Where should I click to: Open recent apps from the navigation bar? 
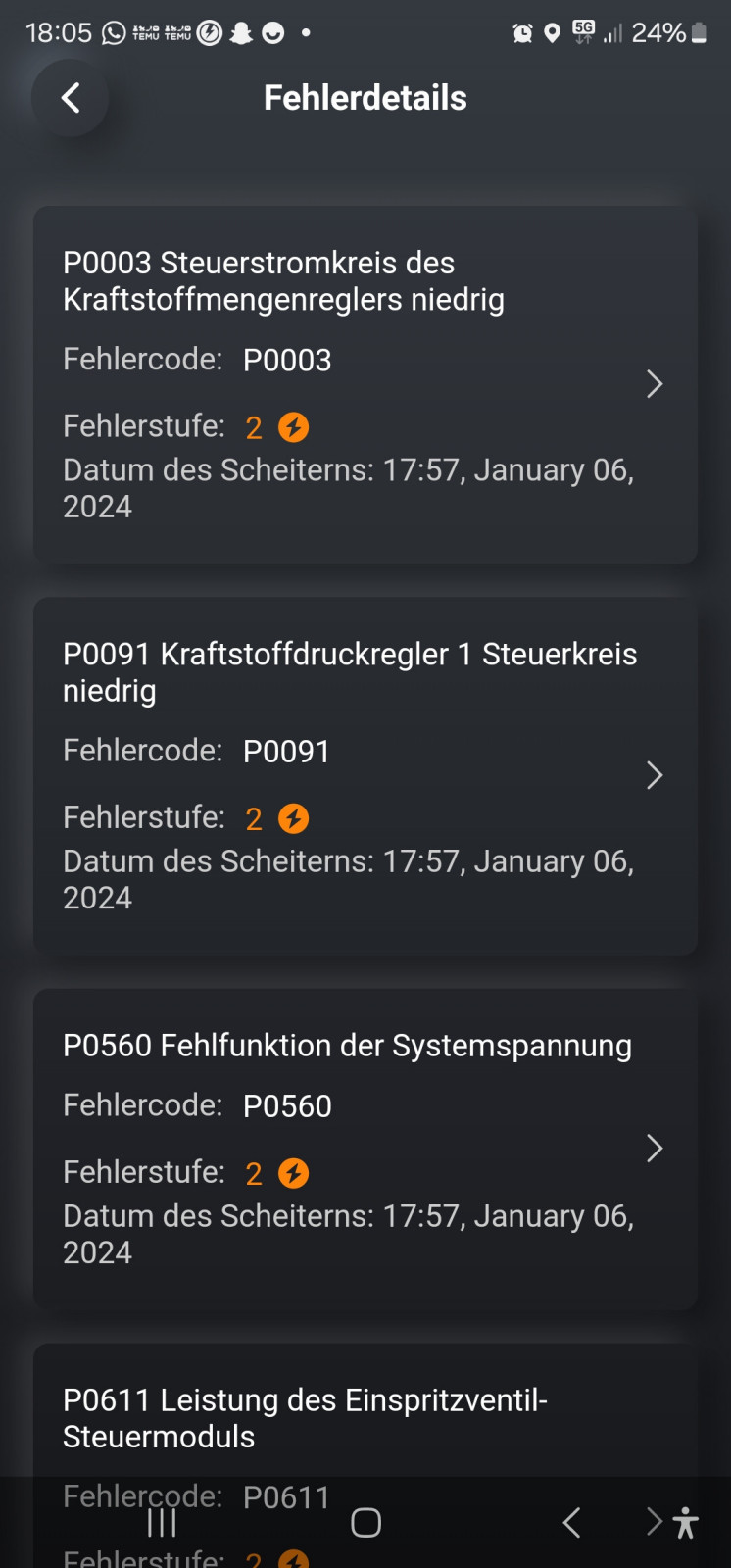click(x=161, y=1522)
